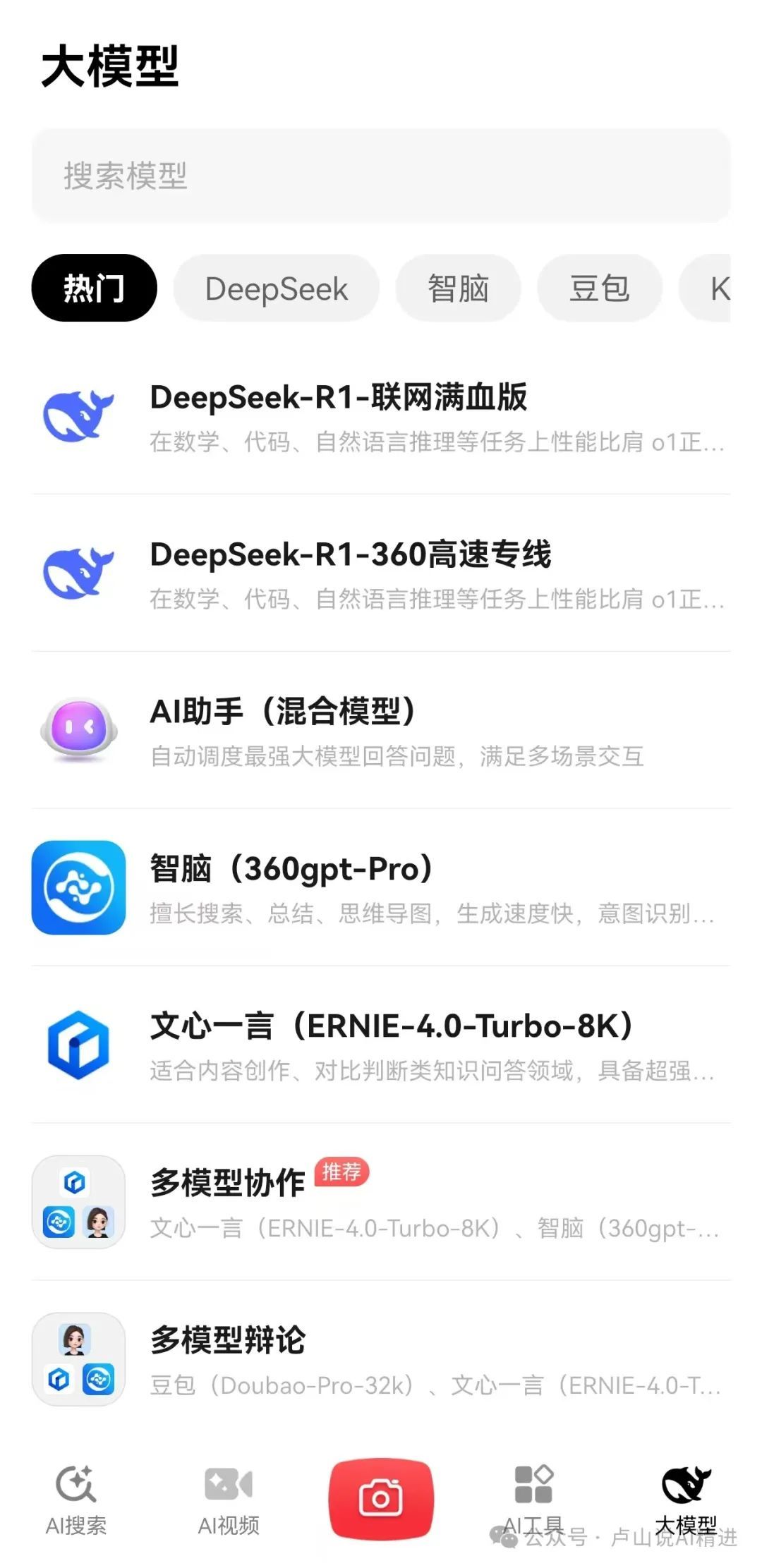Tap the red camera button

(381, 1498)
